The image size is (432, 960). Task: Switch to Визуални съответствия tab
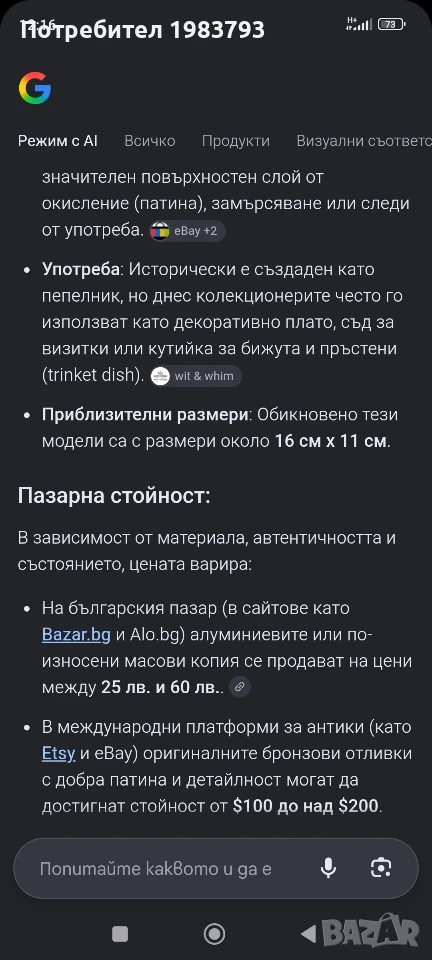pyautogui.click(x=364, y=141)
